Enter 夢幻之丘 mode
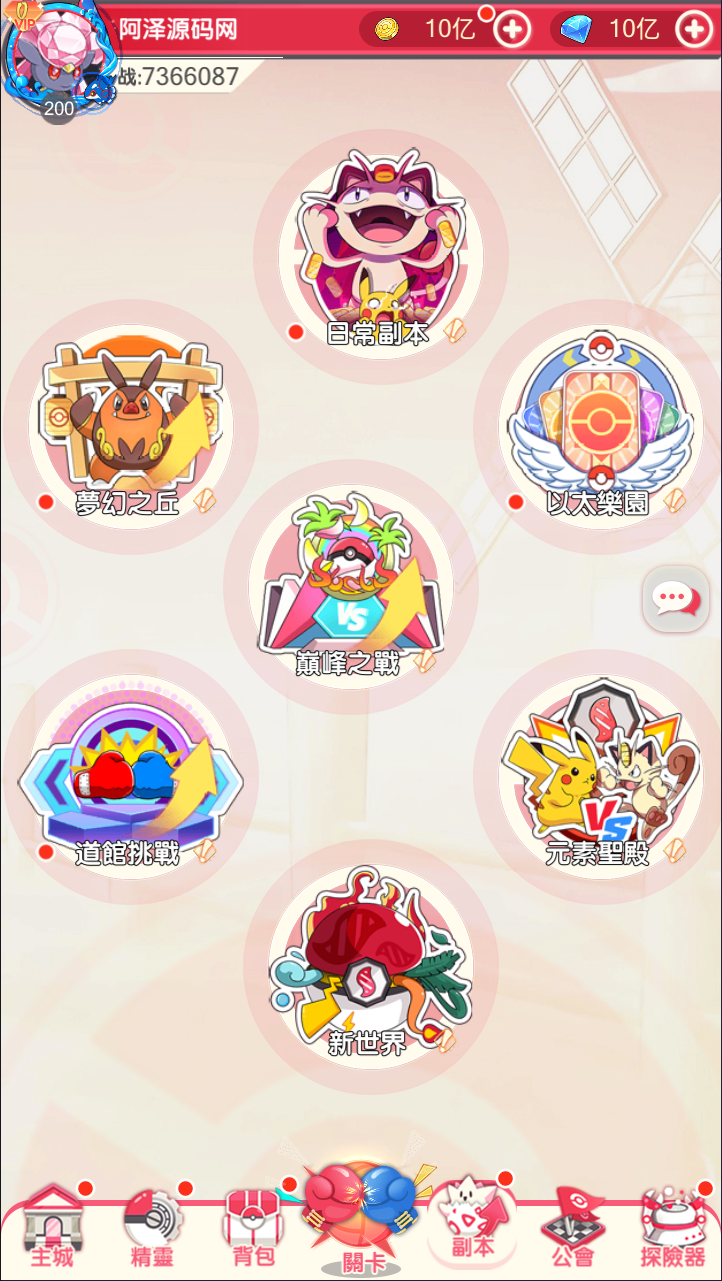Screen dimensions: 722x1281 127,425
